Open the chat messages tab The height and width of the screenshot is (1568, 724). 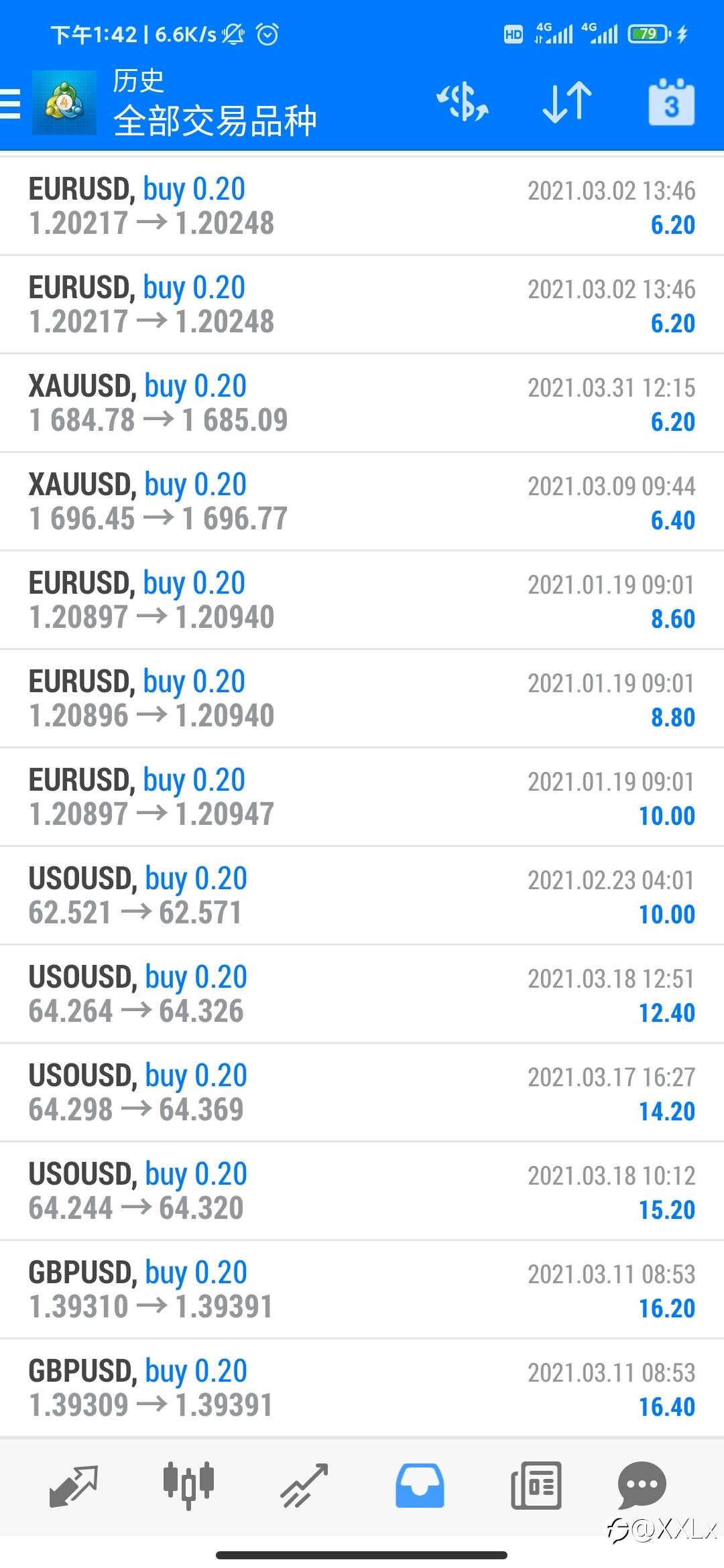(642, 1486)
